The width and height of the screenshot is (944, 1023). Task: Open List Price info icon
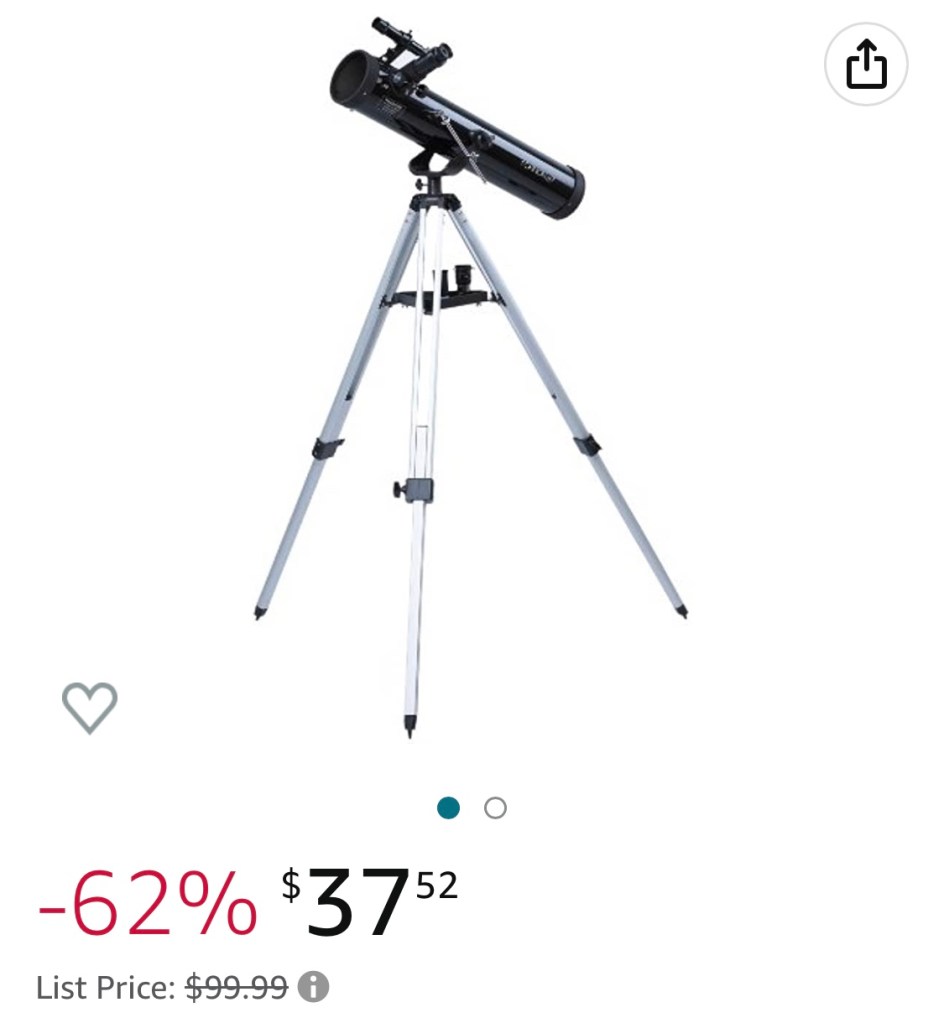coord(313,988)
